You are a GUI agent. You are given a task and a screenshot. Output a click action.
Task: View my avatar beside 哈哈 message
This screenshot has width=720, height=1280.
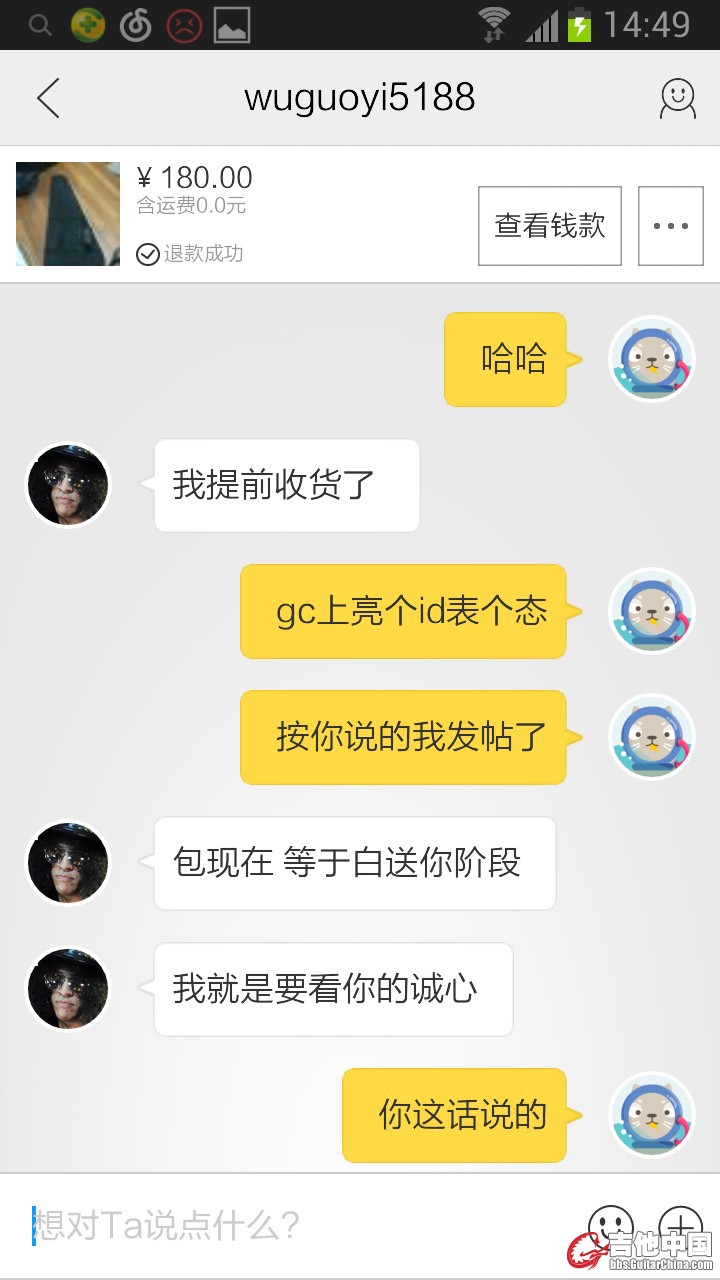(652, 359)
